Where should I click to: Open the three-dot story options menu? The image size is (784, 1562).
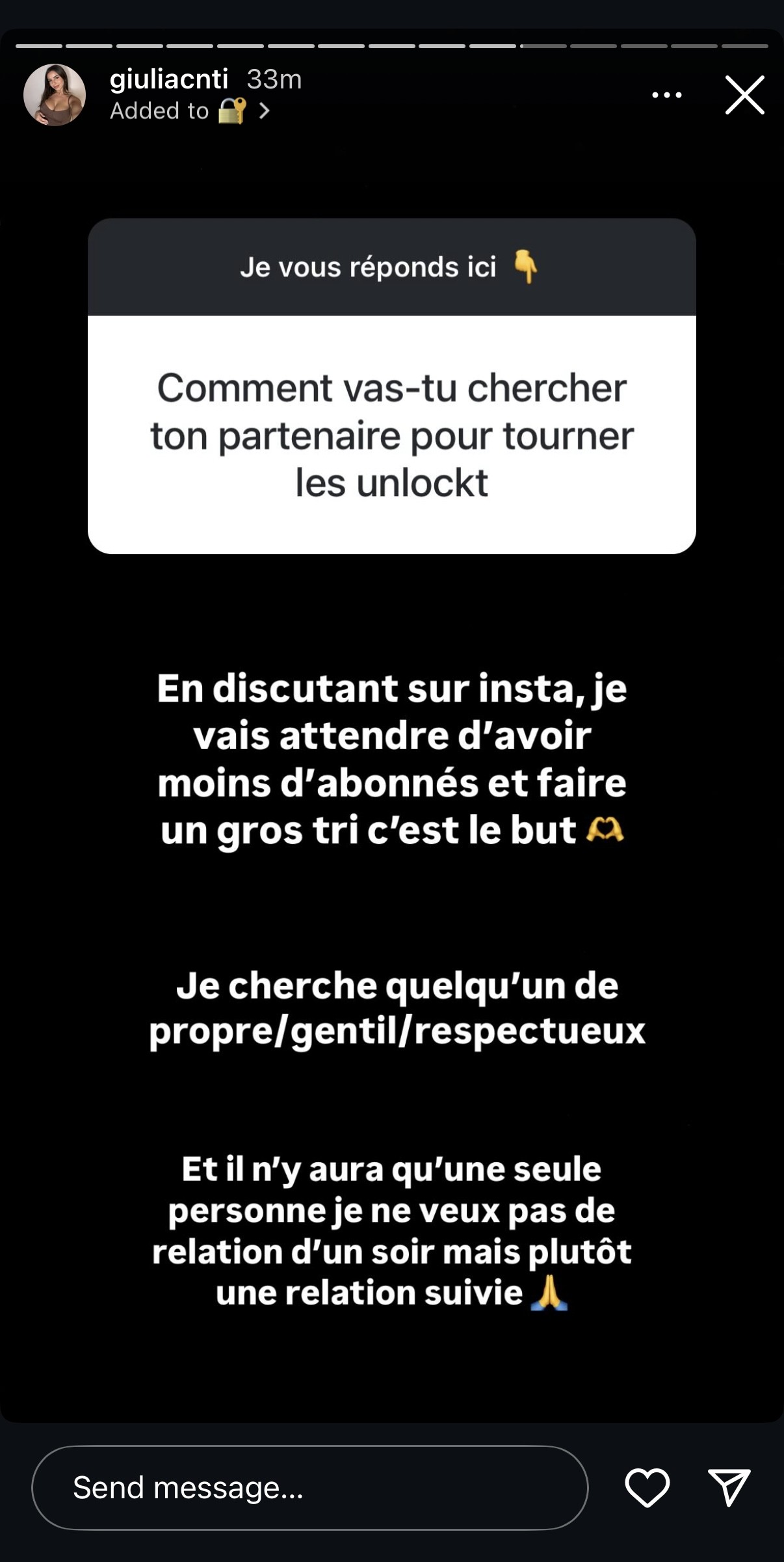pyautogui.click(x=666, y=95)
